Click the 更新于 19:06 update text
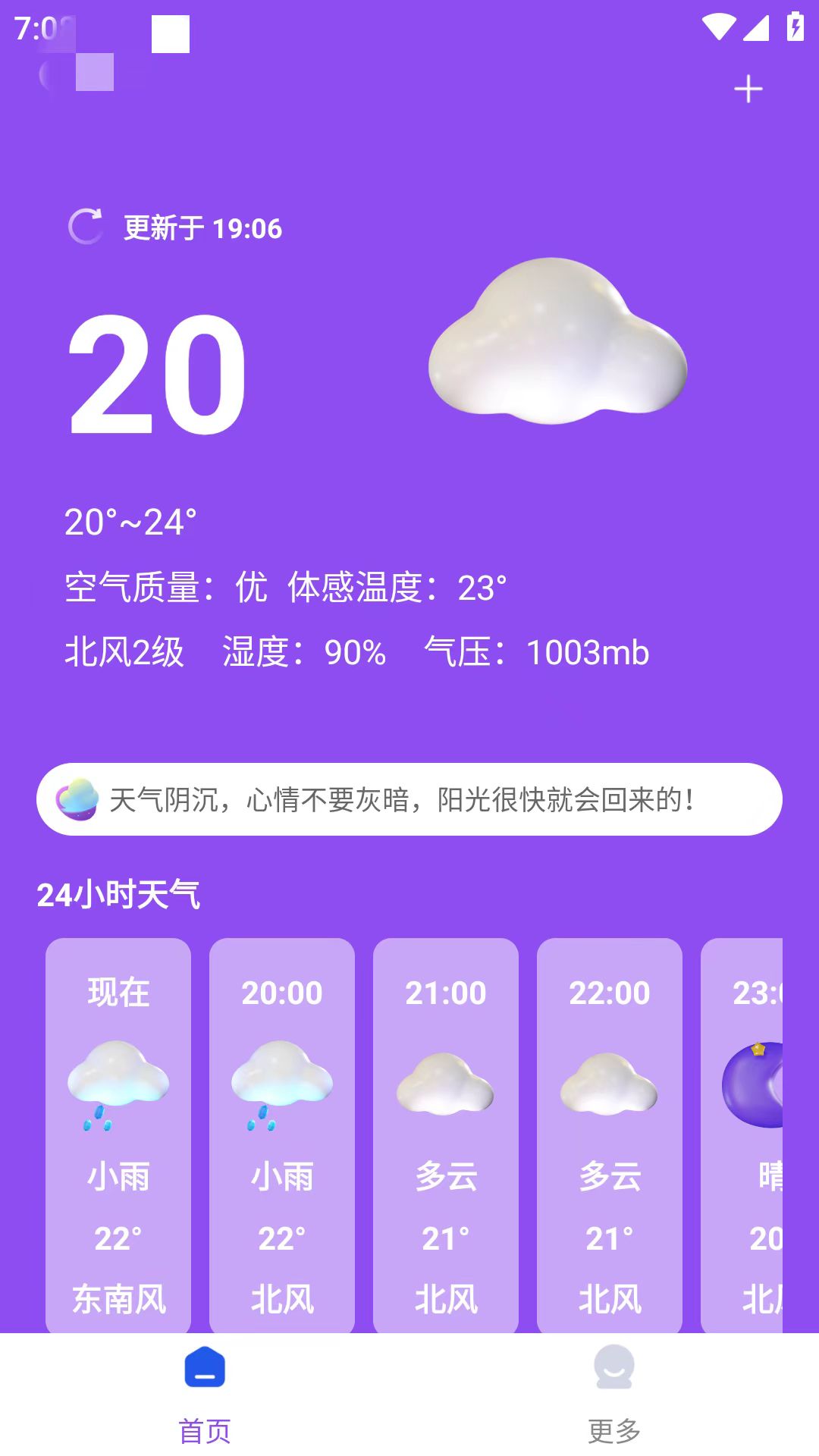The height and width of the screenshot is (1456, 819). pos(200,227)
